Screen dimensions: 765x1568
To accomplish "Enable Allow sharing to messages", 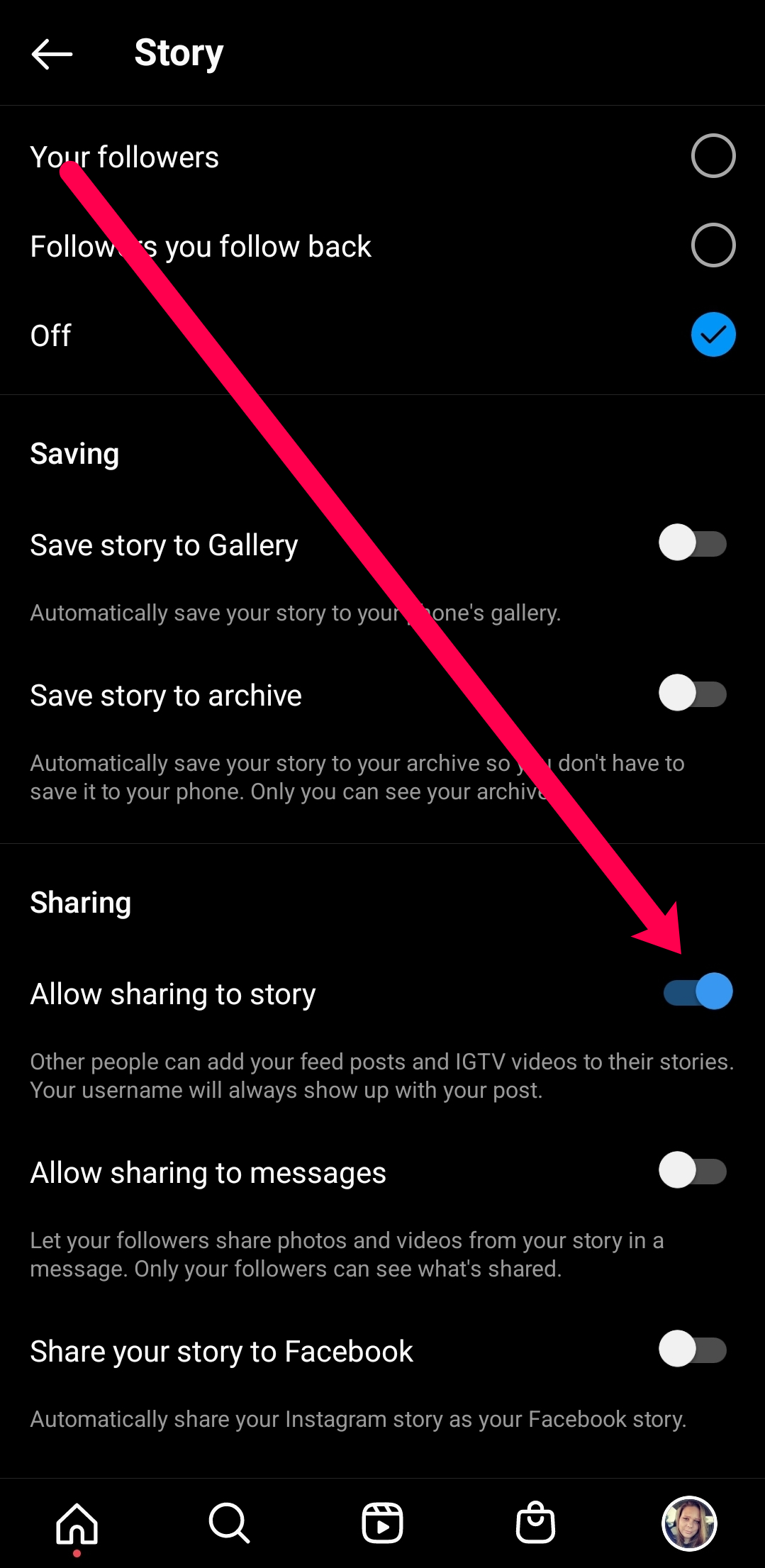I will click(693, 1171).
